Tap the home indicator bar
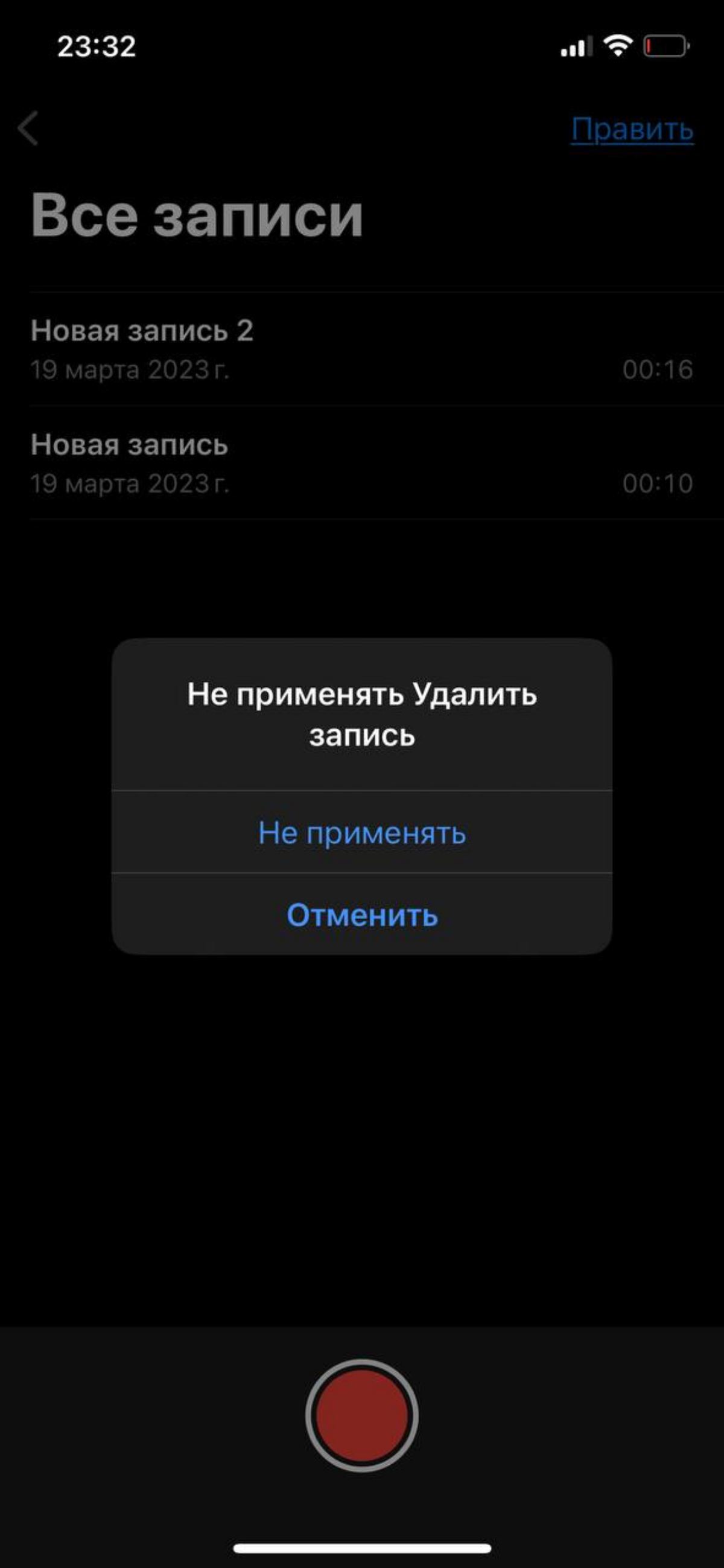Screen dimensions: 724x1568 [361, 1547]
